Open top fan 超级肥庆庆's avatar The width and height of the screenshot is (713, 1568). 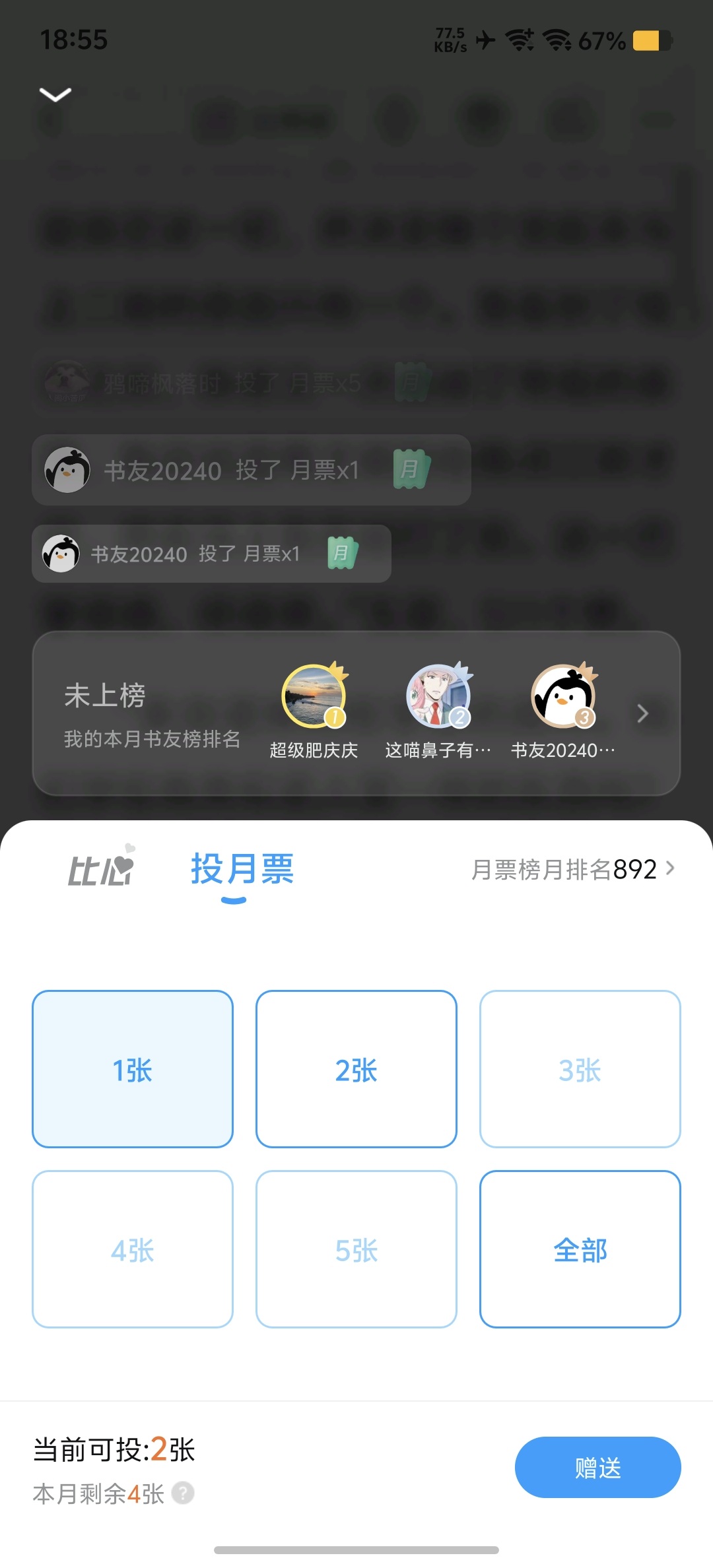[x=314, y=696]
